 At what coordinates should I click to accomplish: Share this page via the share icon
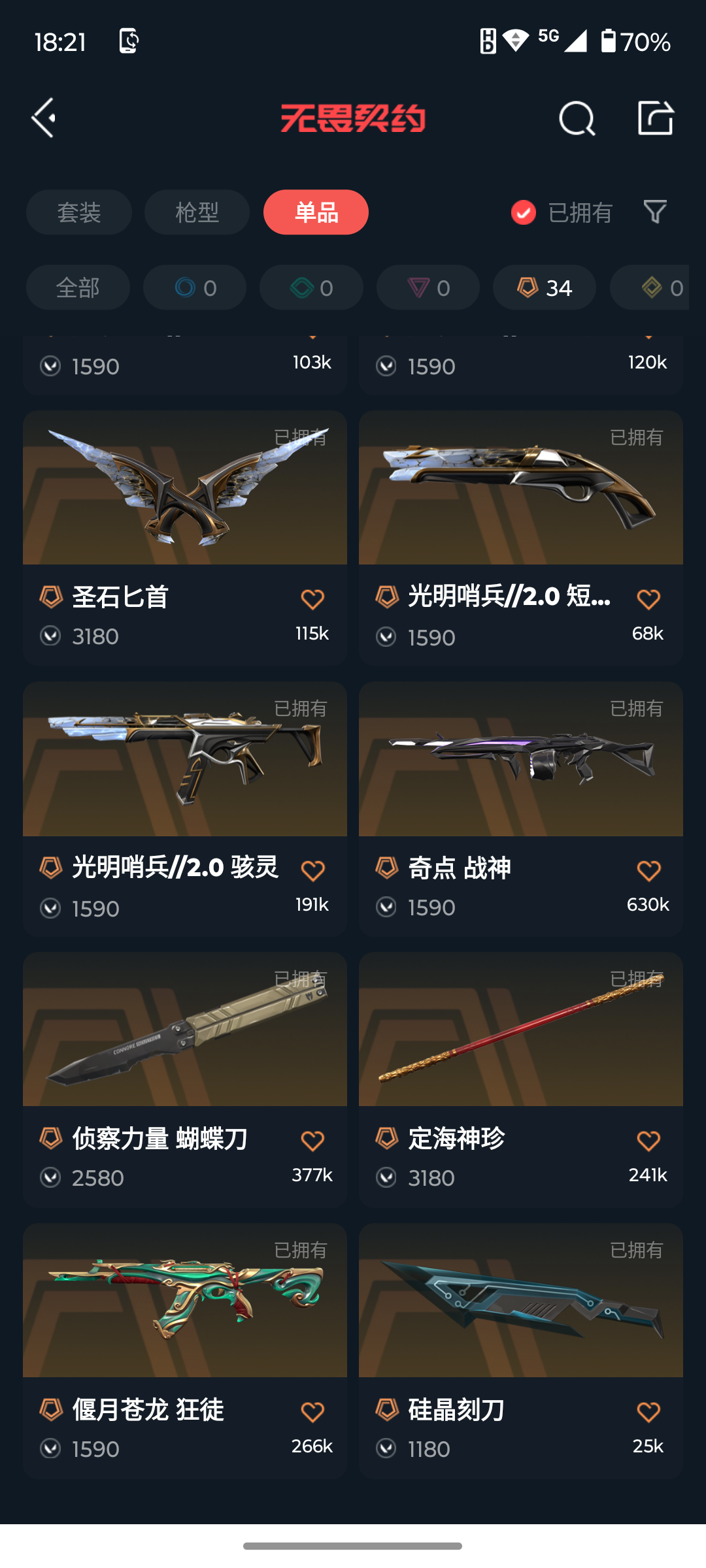(655, 118)
